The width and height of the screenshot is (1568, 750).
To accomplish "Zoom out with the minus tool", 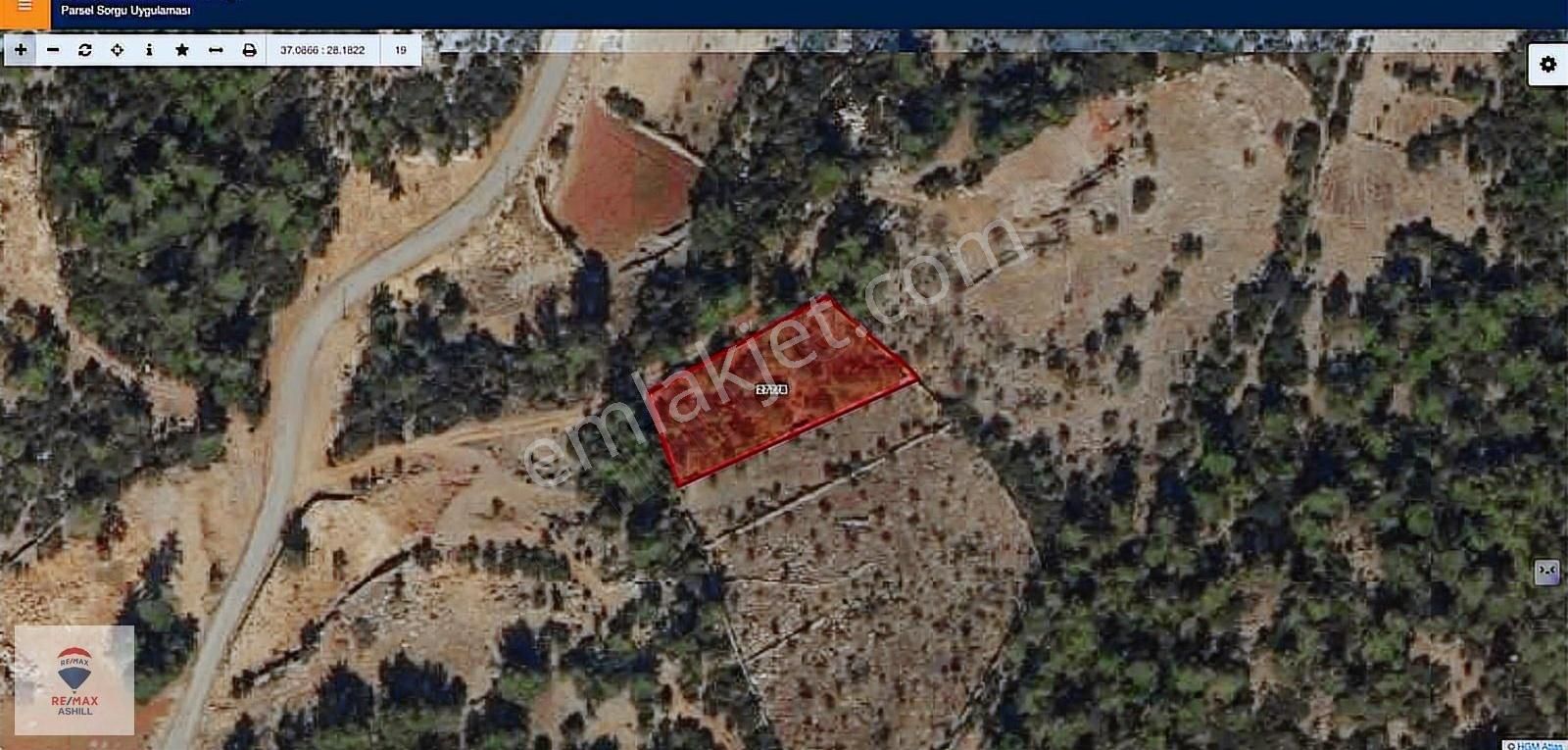I will (x=53, y=50).
